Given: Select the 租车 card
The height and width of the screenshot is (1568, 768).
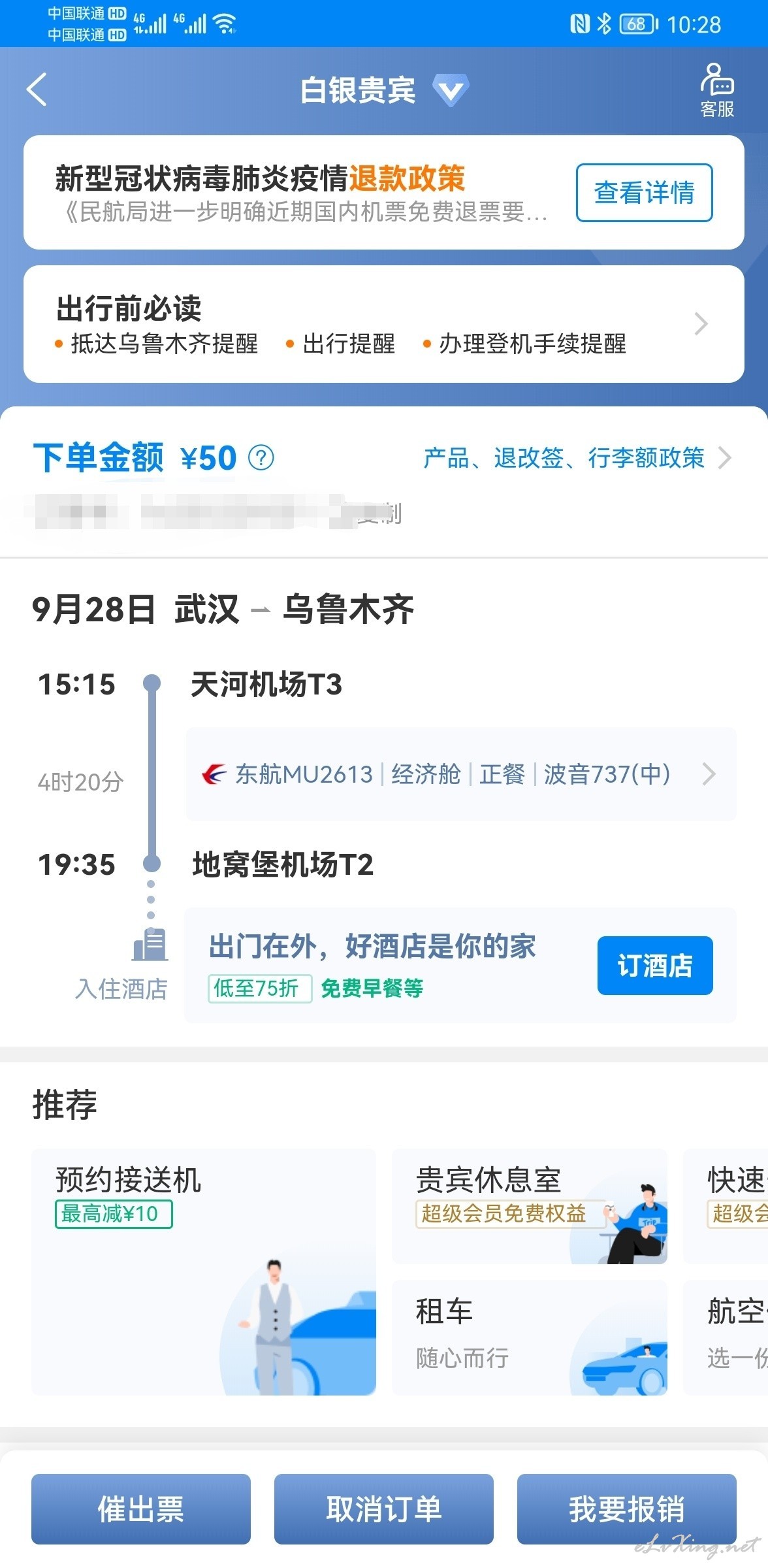Looking at the screenshot, I should point(530,1337).
